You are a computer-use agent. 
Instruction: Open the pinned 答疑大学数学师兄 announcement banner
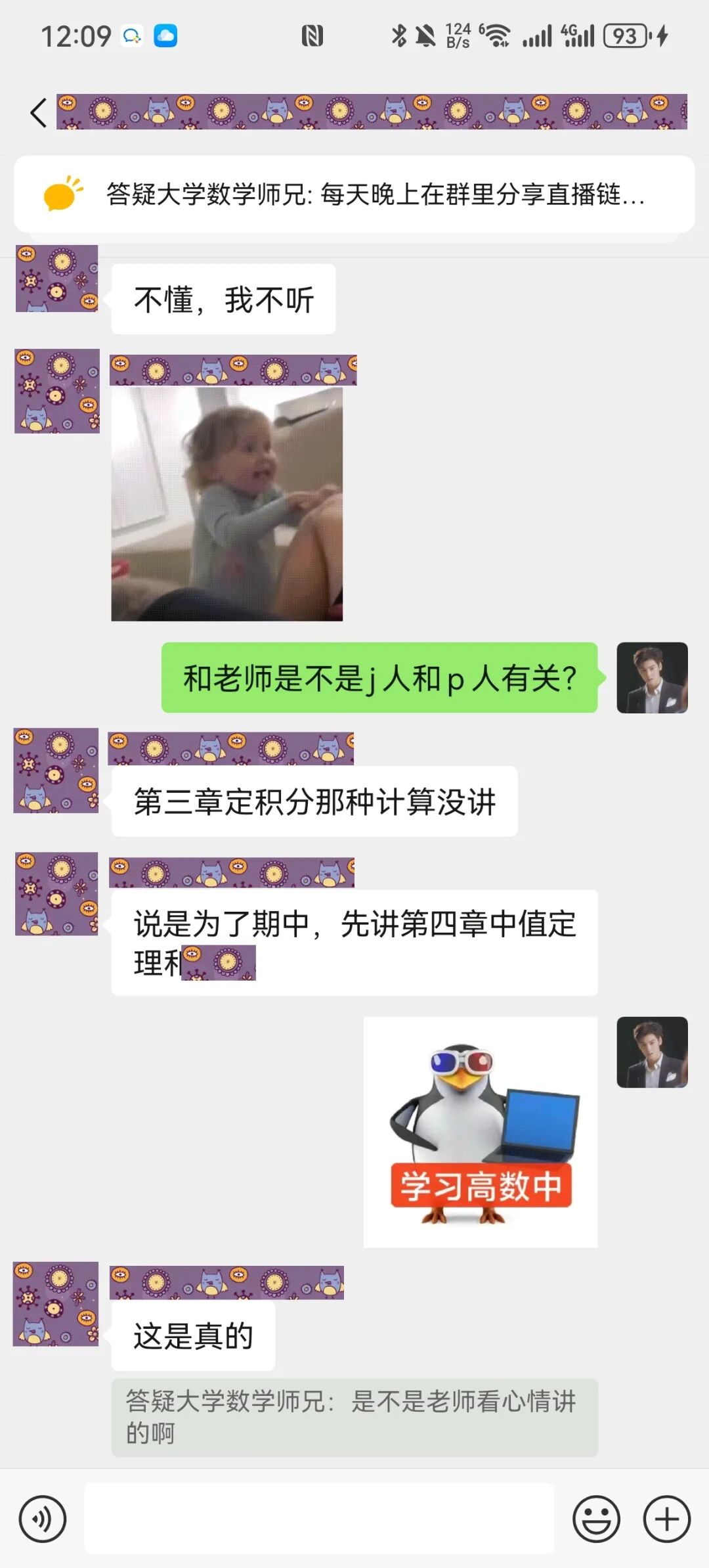(354, 194)
